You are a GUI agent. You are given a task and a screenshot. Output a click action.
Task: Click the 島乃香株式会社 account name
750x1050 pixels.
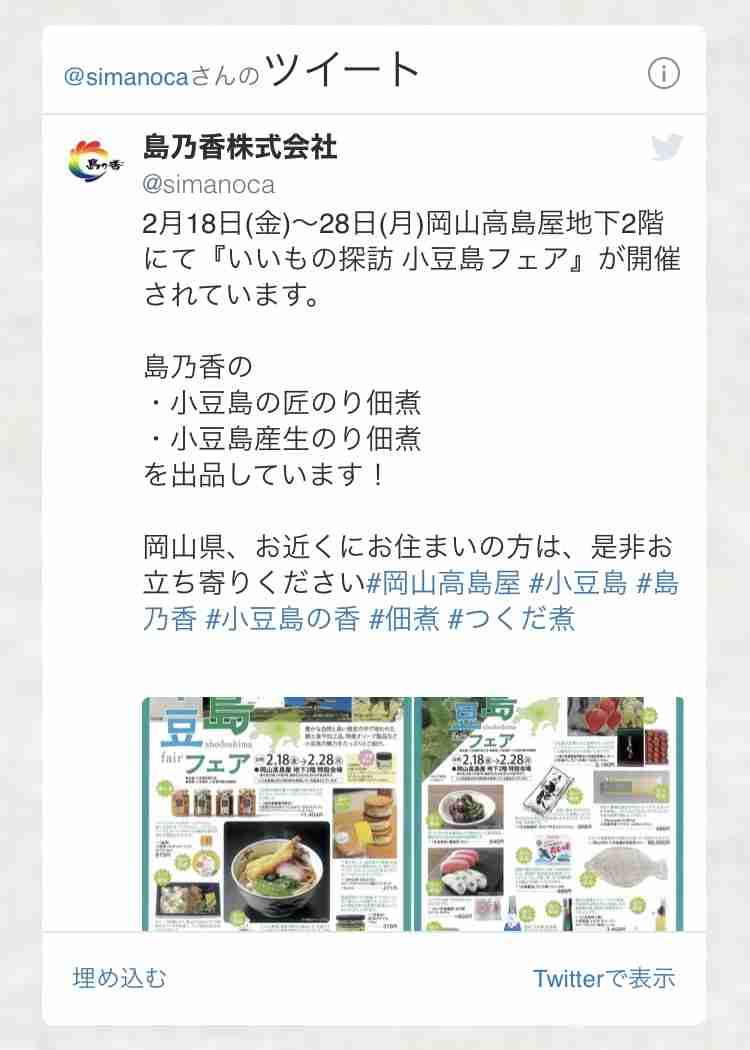pos(240,148)
